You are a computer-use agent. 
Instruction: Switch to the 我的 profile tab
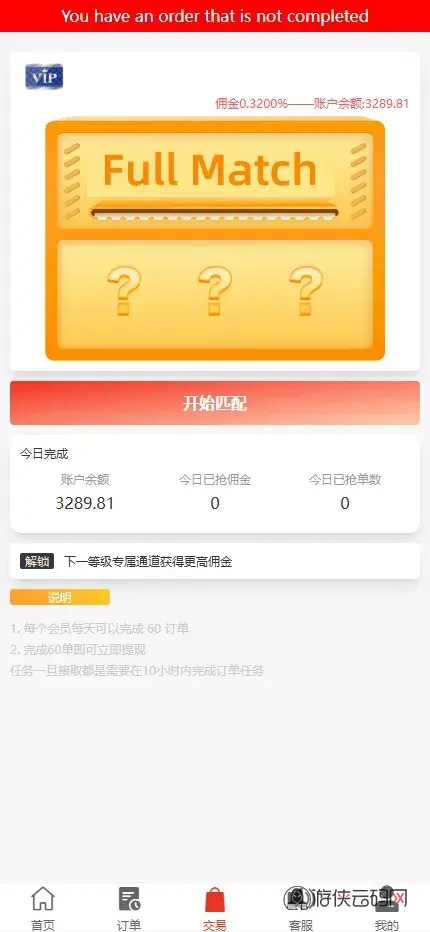click(x=387, y=908)
